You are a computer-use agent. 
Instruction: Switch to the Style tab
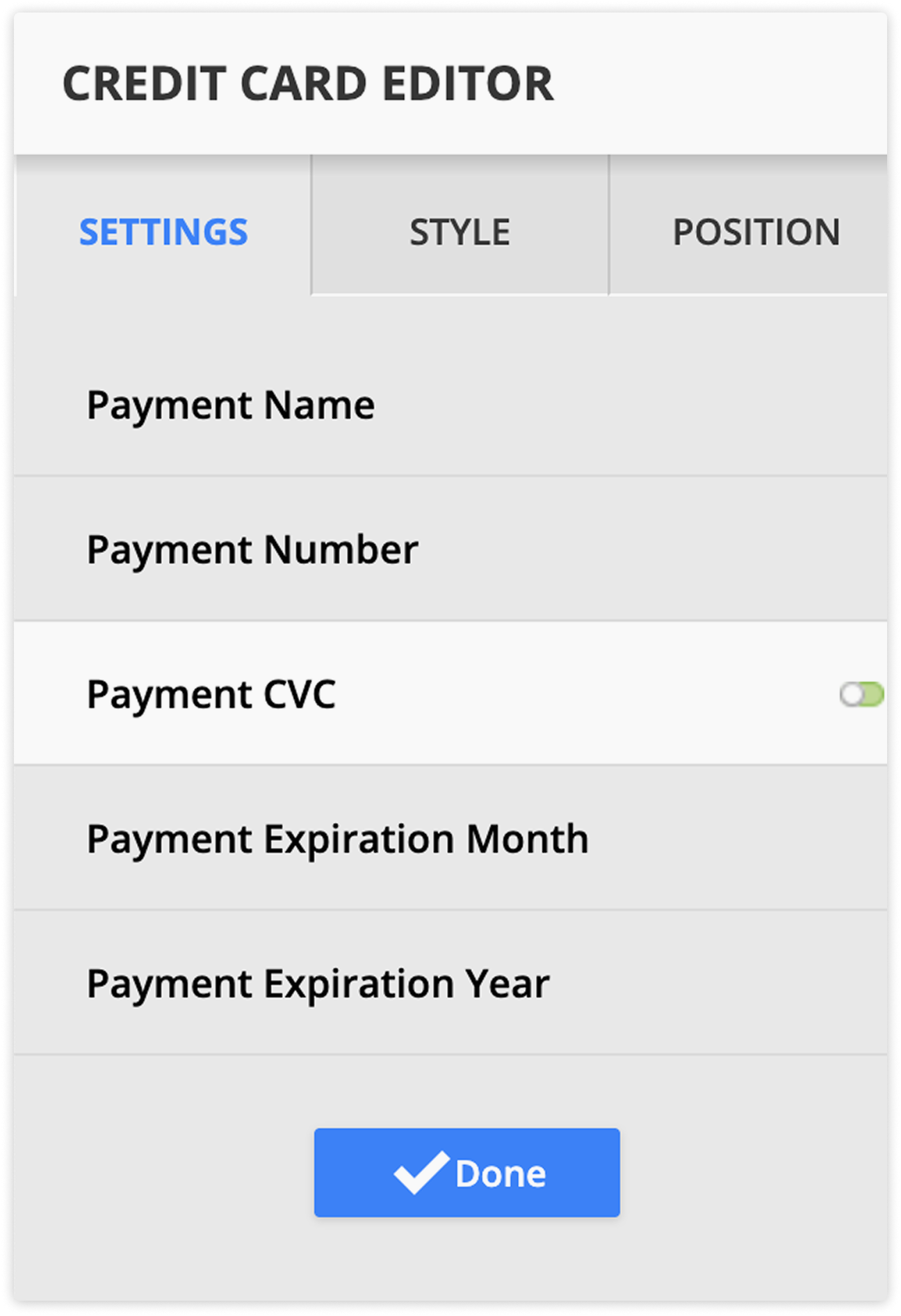pos(460,232)
